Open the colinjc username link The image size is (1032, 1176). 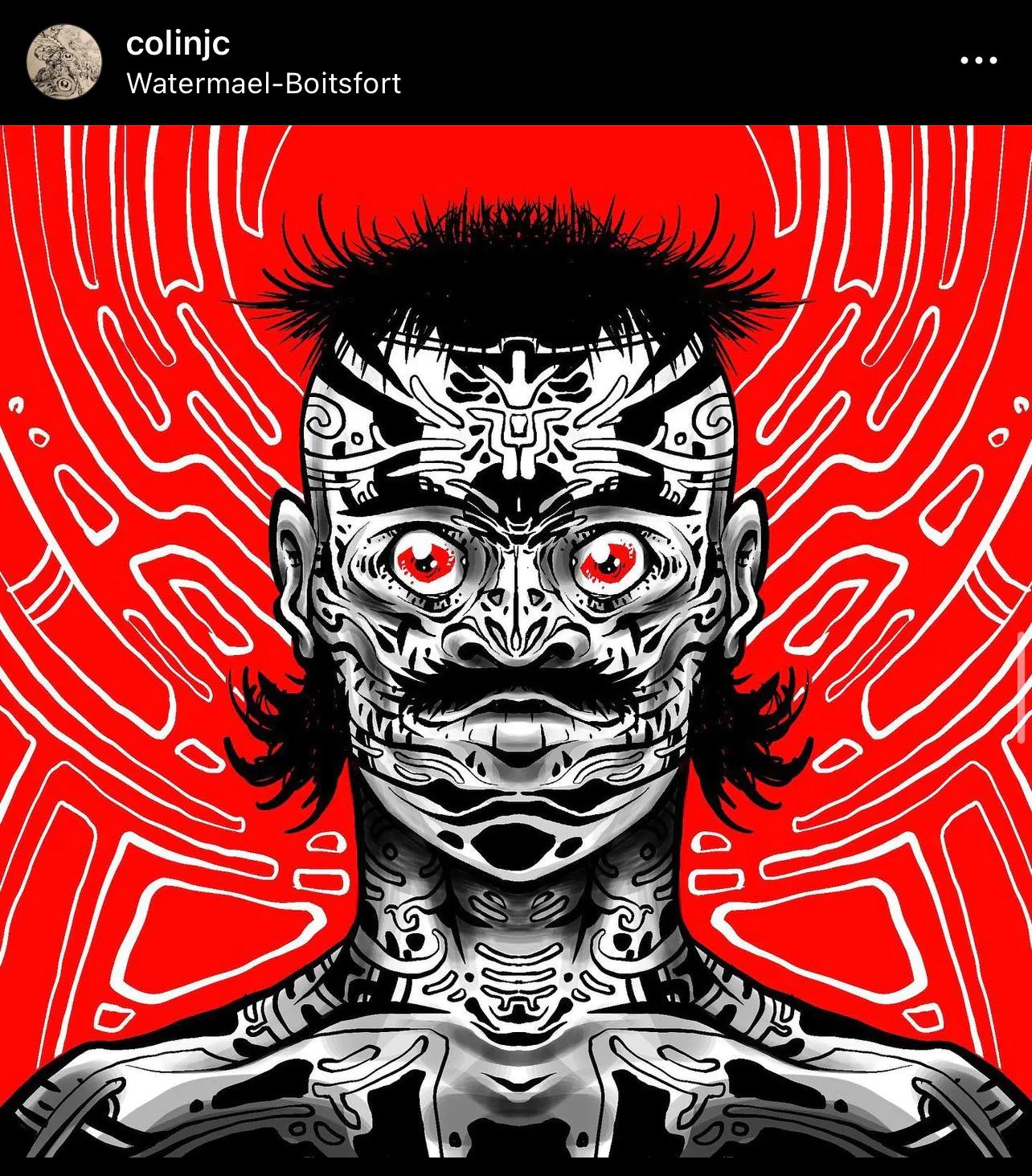pyautogui.click(x=178, y=43)
